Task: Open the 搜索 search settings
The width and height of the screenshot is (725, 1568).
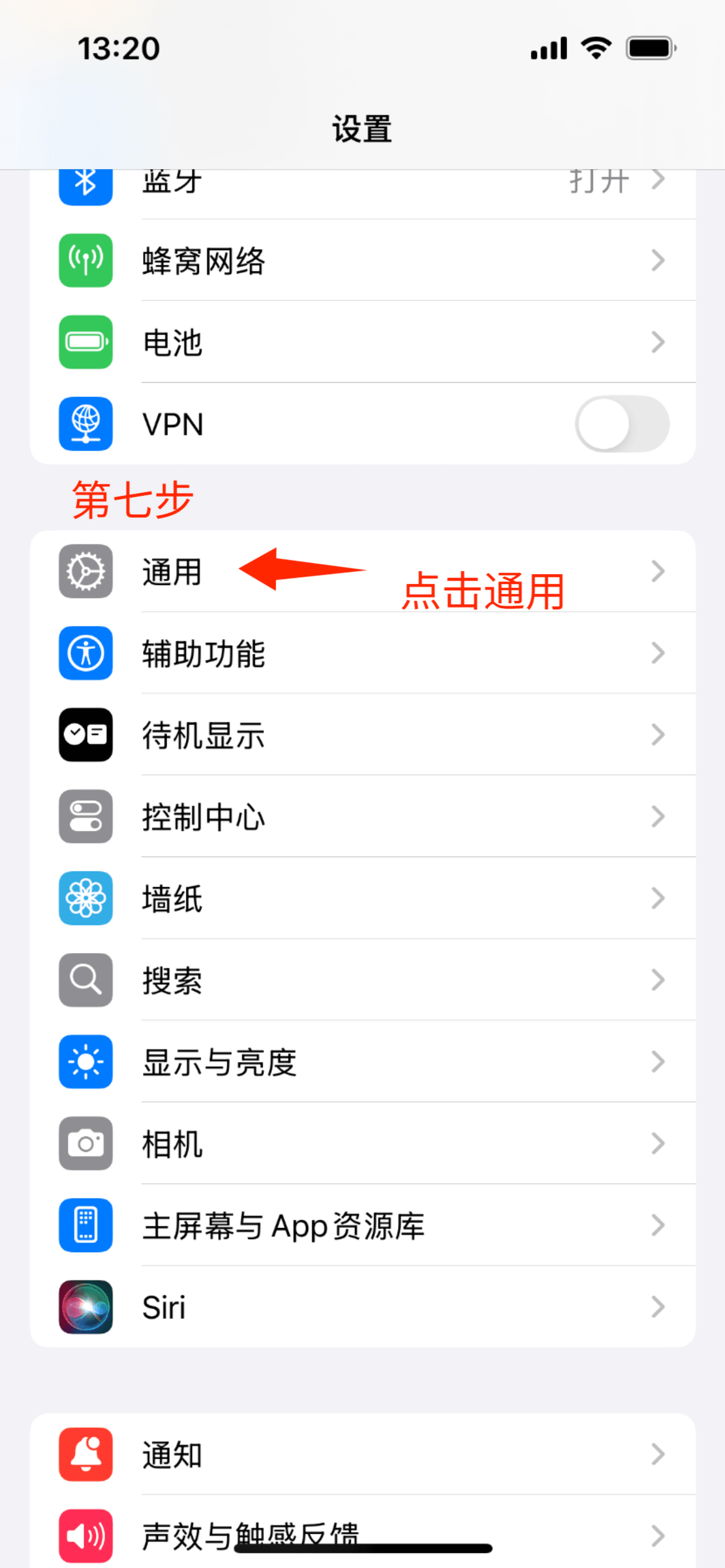Action: (x=362, y=980)
